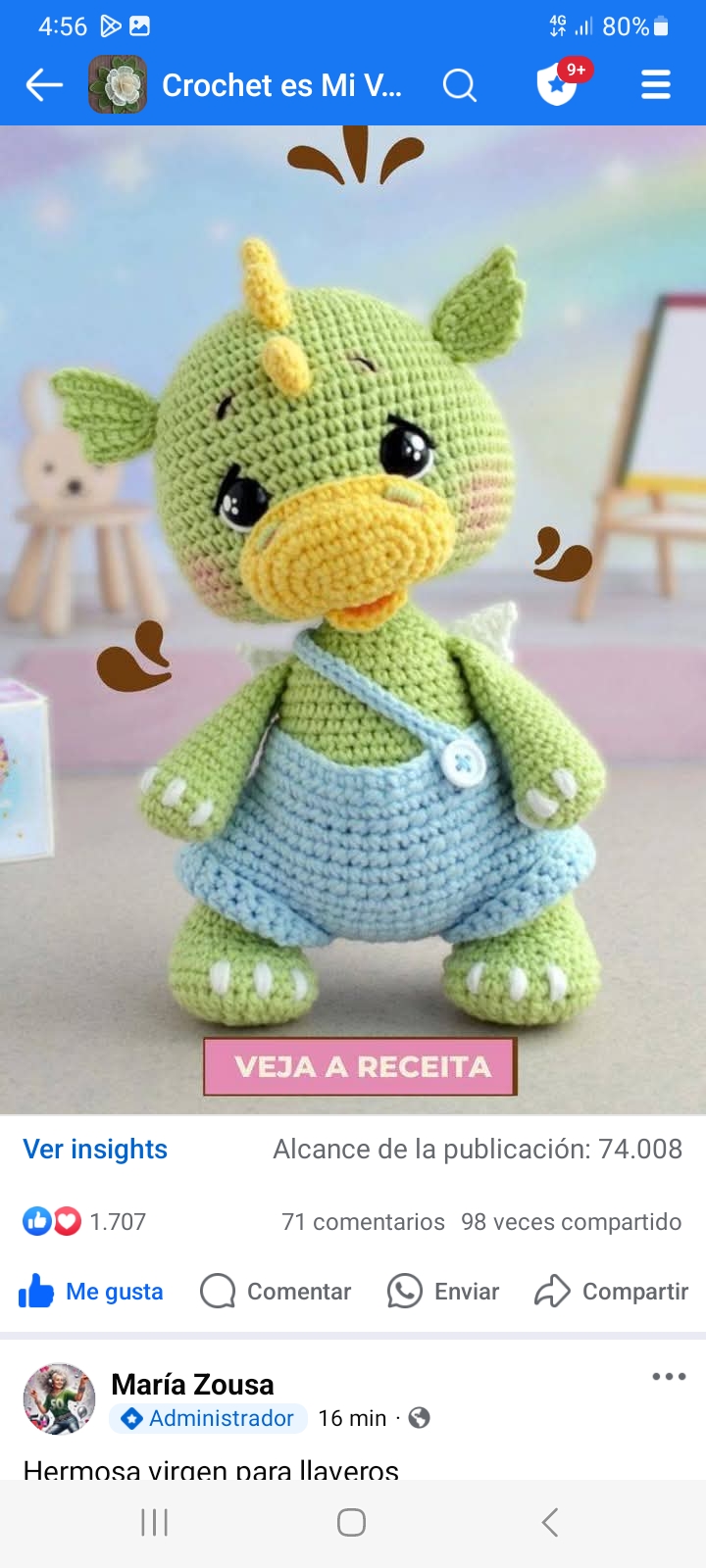706x1568 pixels.
Task: Like the post with Me gusta
Action: (91, 1292)
